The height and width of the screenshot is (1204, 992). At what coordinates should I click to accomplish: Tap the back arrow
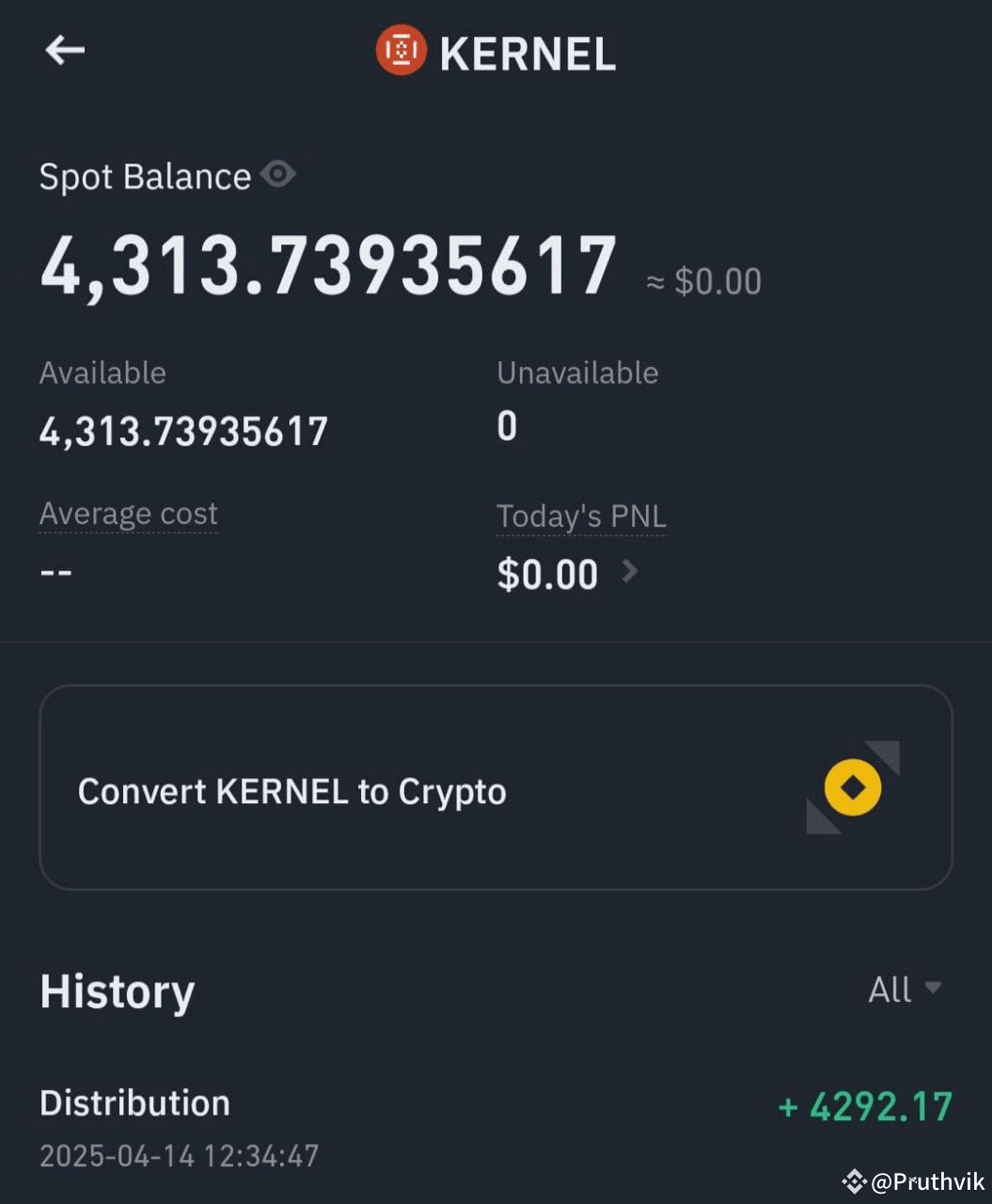click(x=65, y=51)
